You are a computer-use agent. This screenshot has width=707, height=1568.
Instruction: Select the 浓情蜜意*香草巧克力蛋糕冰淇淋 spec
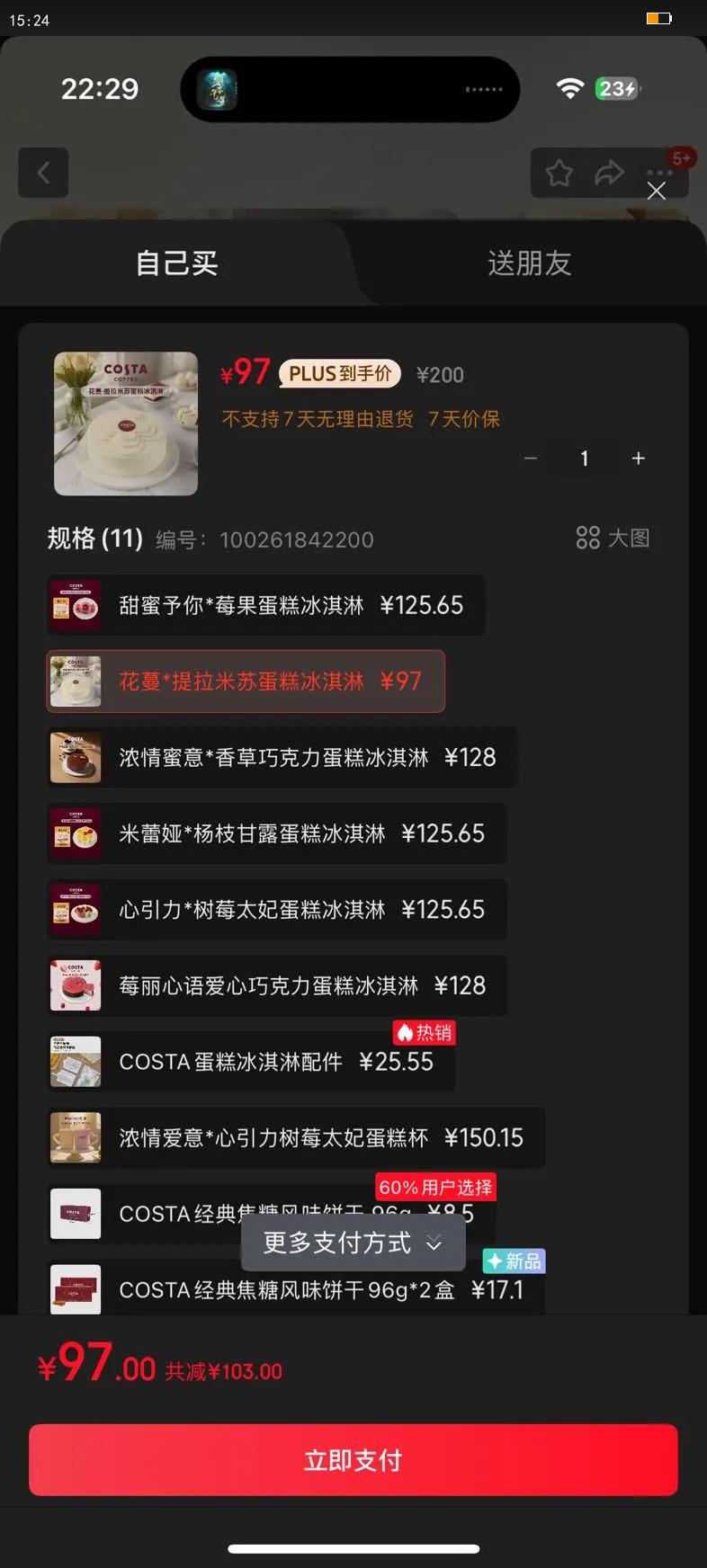click(282, 757)
